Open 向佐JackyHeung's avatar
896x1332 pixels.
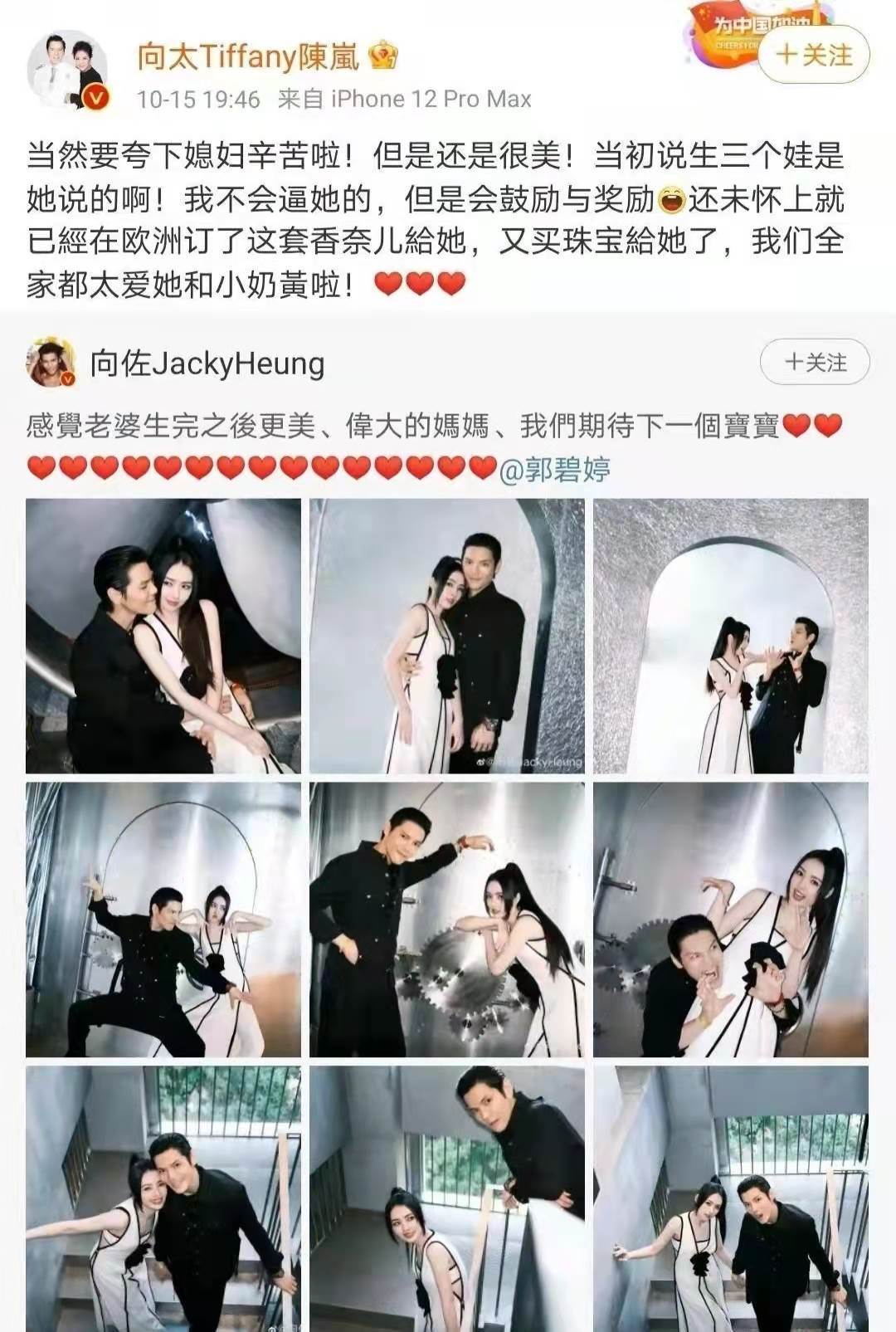(51, 363)
